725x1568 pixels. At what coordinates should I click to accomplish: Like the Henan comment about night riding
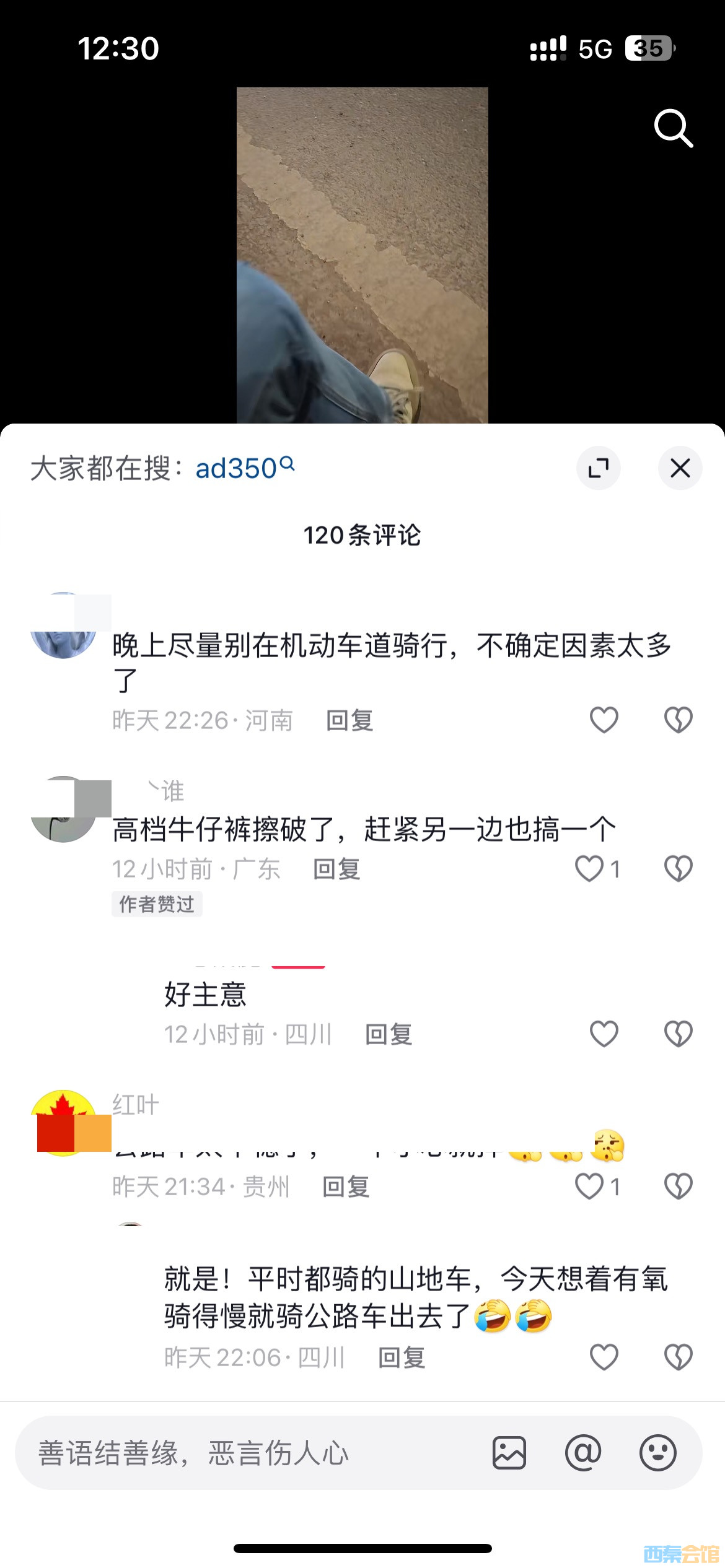point(604,720)
